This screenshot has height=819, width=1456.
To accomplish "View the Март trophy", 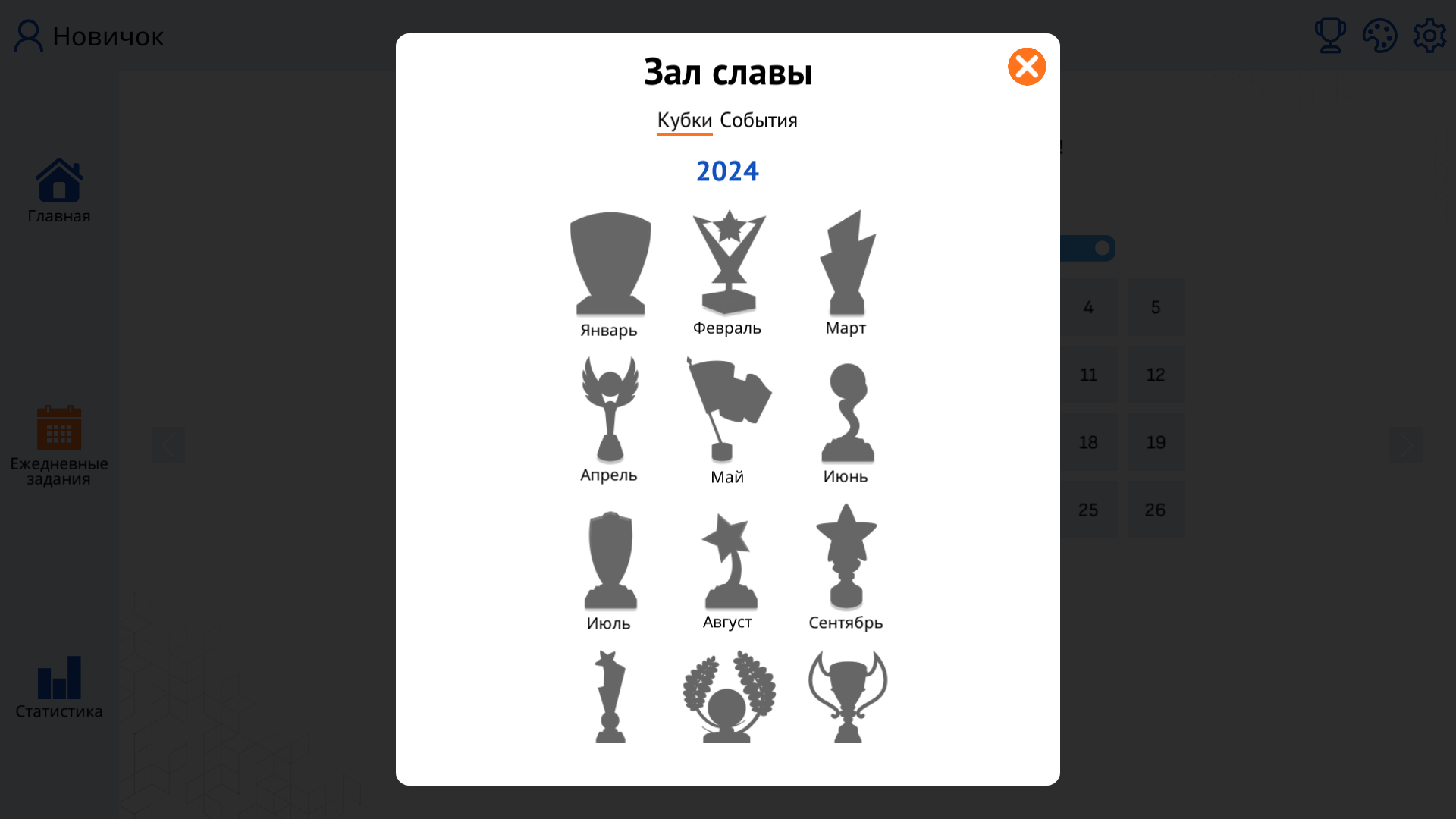I will pyautogui.click(x=846, y=262).
